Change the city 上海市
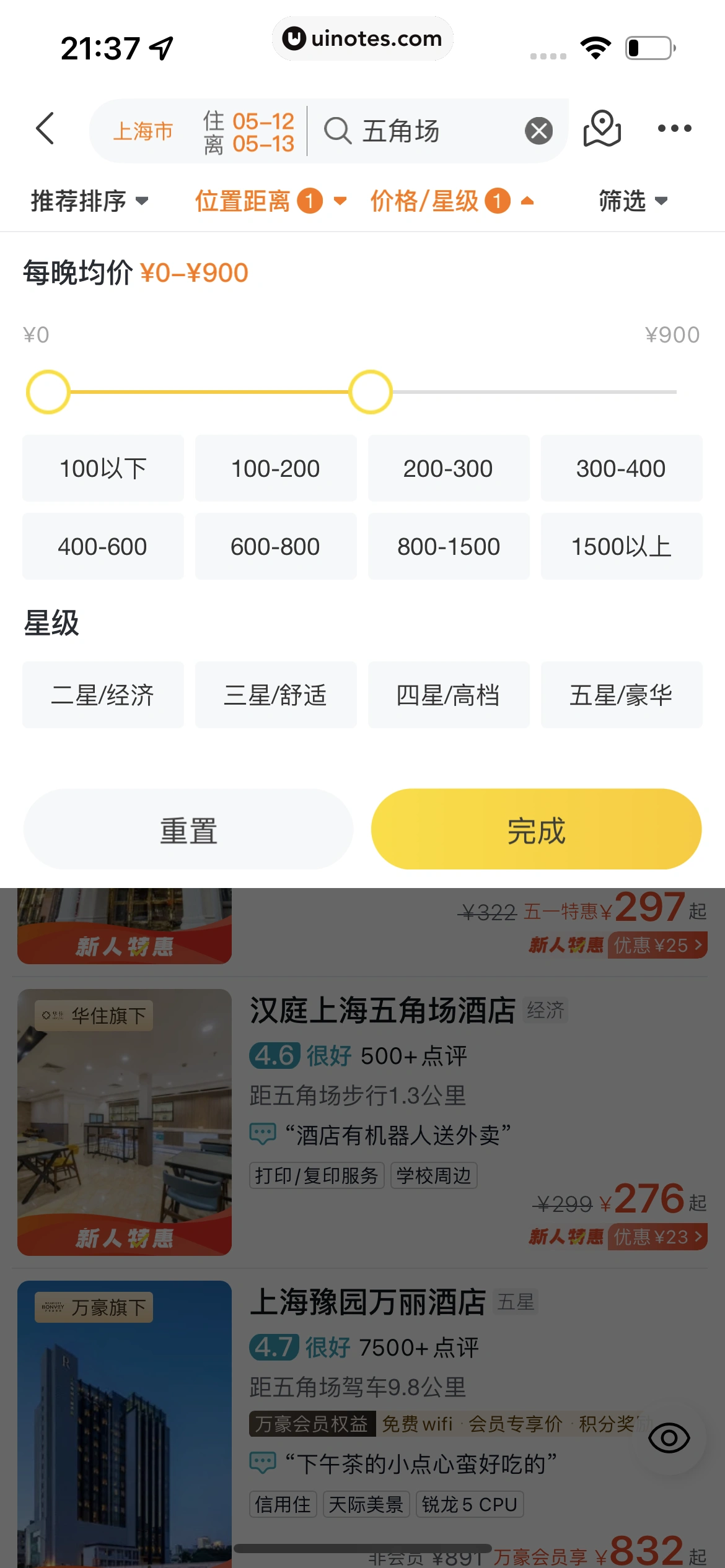Image resolution: width=725 pixels, height=1568 pixels. coord(143,131)
